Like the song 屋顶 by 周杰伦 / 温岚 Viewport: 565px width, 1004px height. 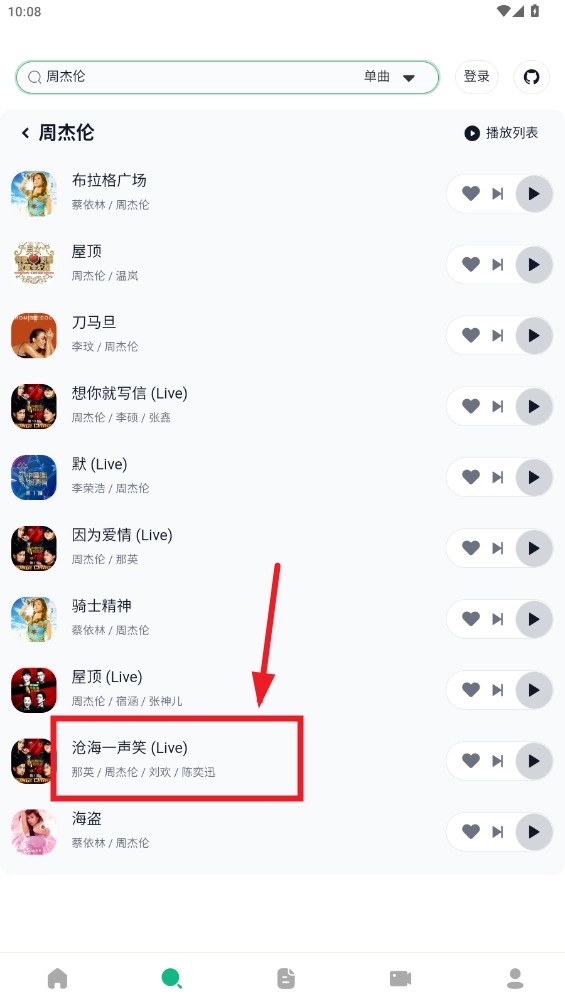pyautogui.click(x=471, y=264)
